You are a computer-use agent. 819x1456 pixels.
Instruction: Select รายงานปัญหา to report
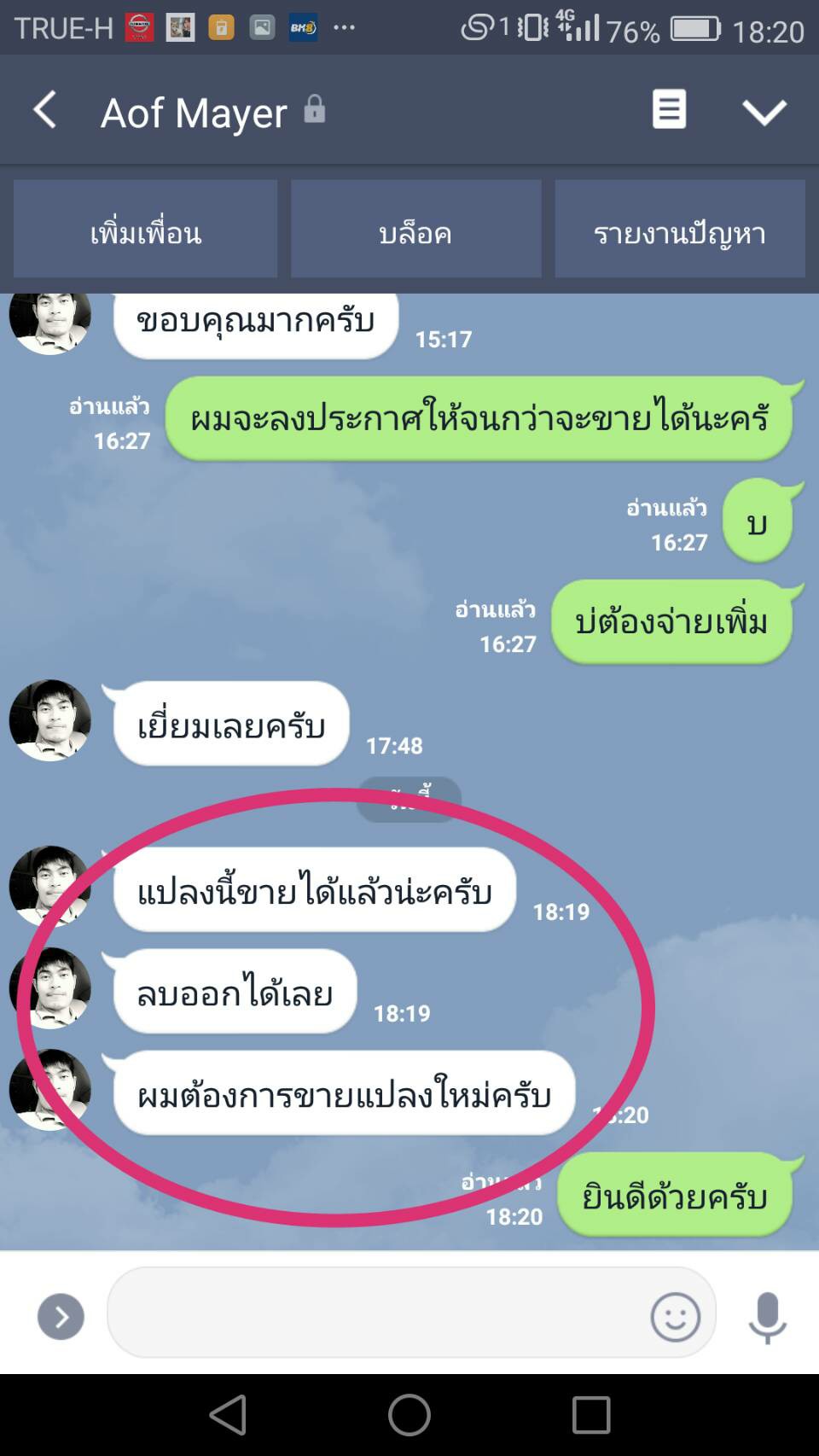point(680,229)
